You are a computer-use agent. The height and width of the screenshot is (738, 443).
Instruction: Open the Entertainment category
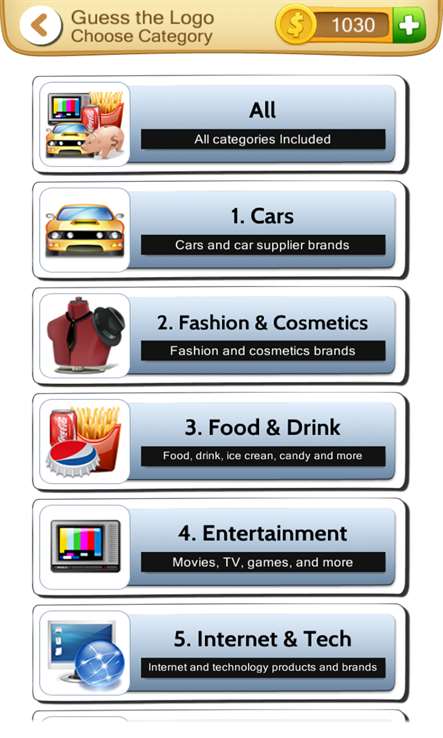[220, 548]
